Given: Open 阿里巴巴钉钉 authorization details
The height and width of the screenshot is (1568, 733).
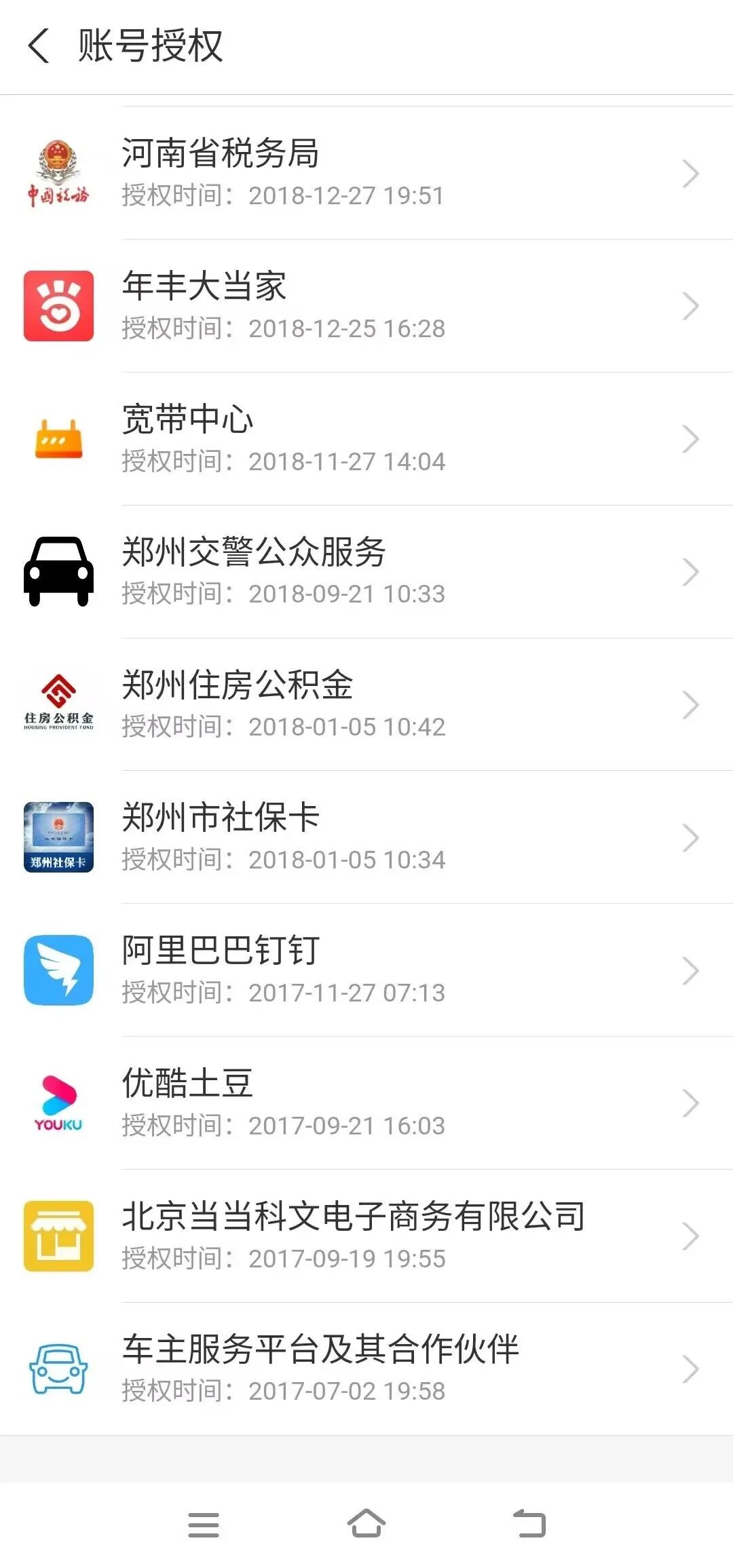Looking at the screenshot, I should 366,970.
